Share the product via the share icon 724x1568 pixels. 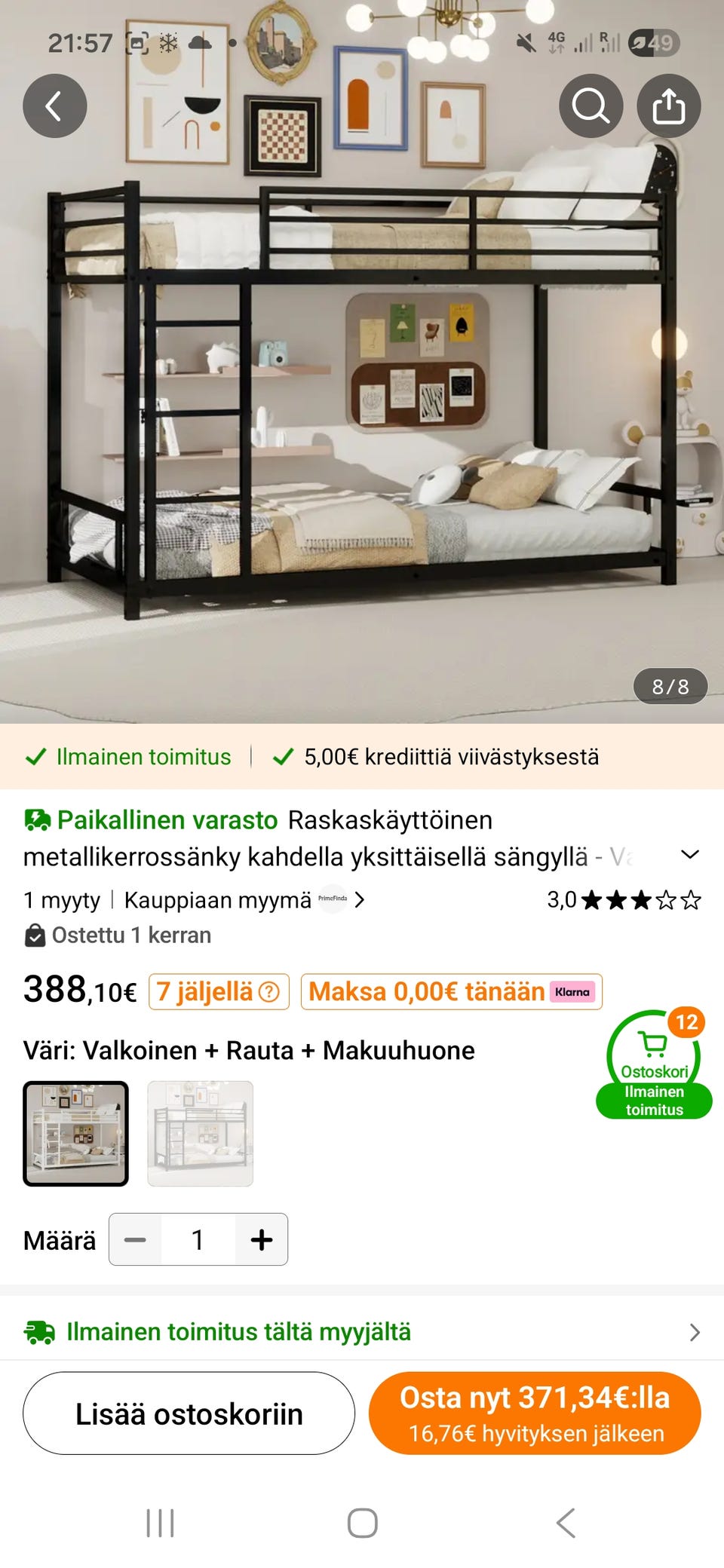coord(670,106)
